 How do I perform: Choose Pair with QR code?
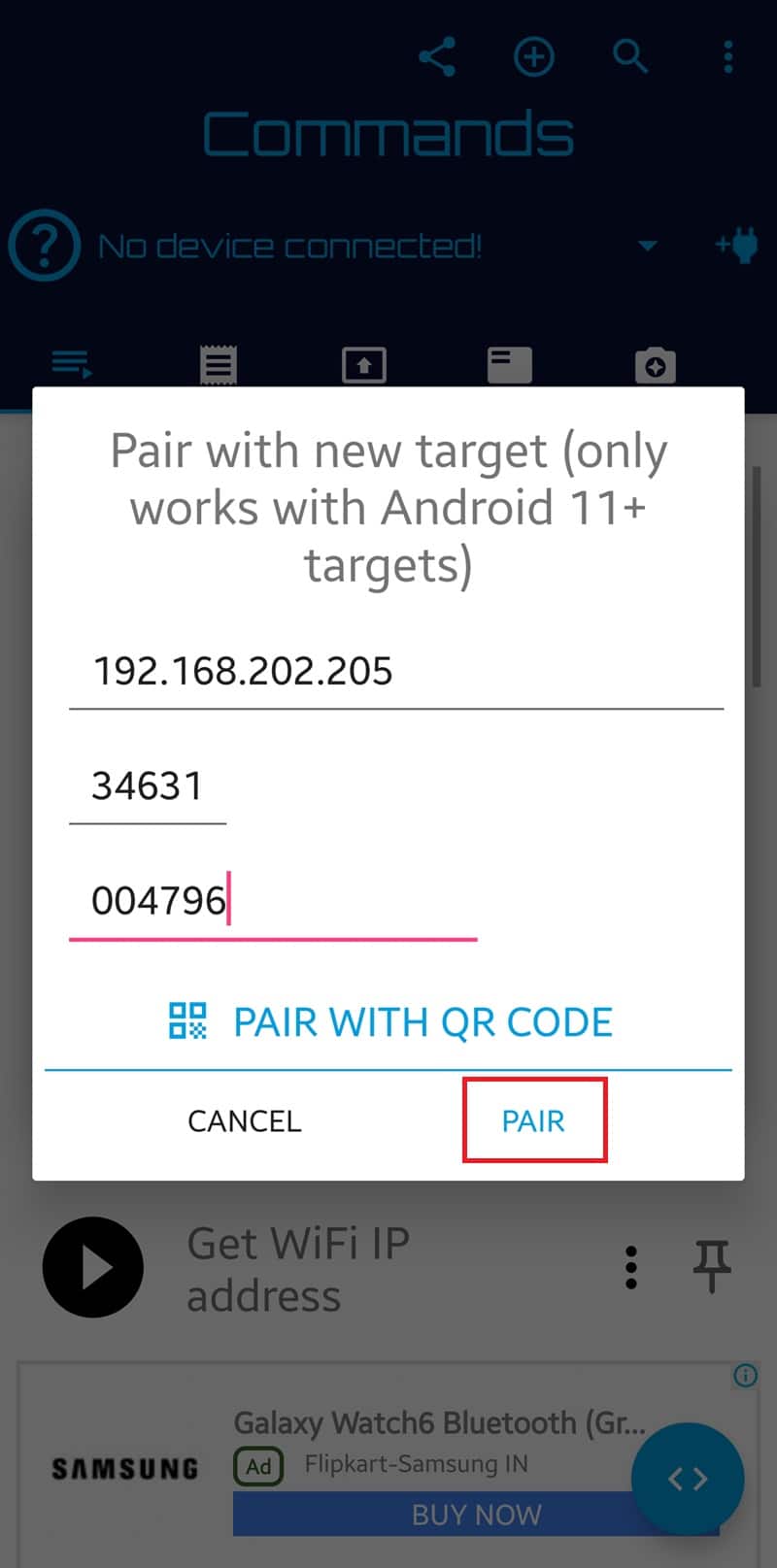(x=388, y=1022)
